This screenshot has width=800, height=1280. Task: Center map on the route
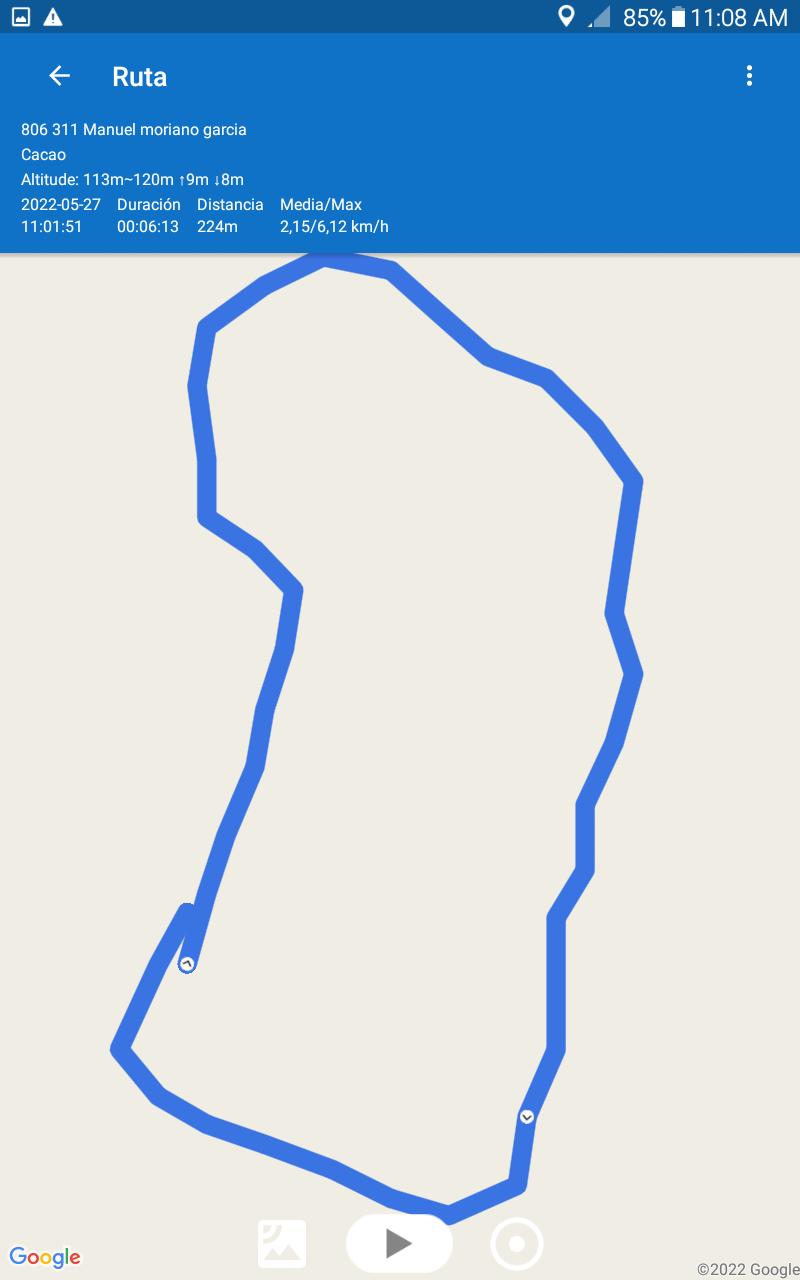point(517,1244)
